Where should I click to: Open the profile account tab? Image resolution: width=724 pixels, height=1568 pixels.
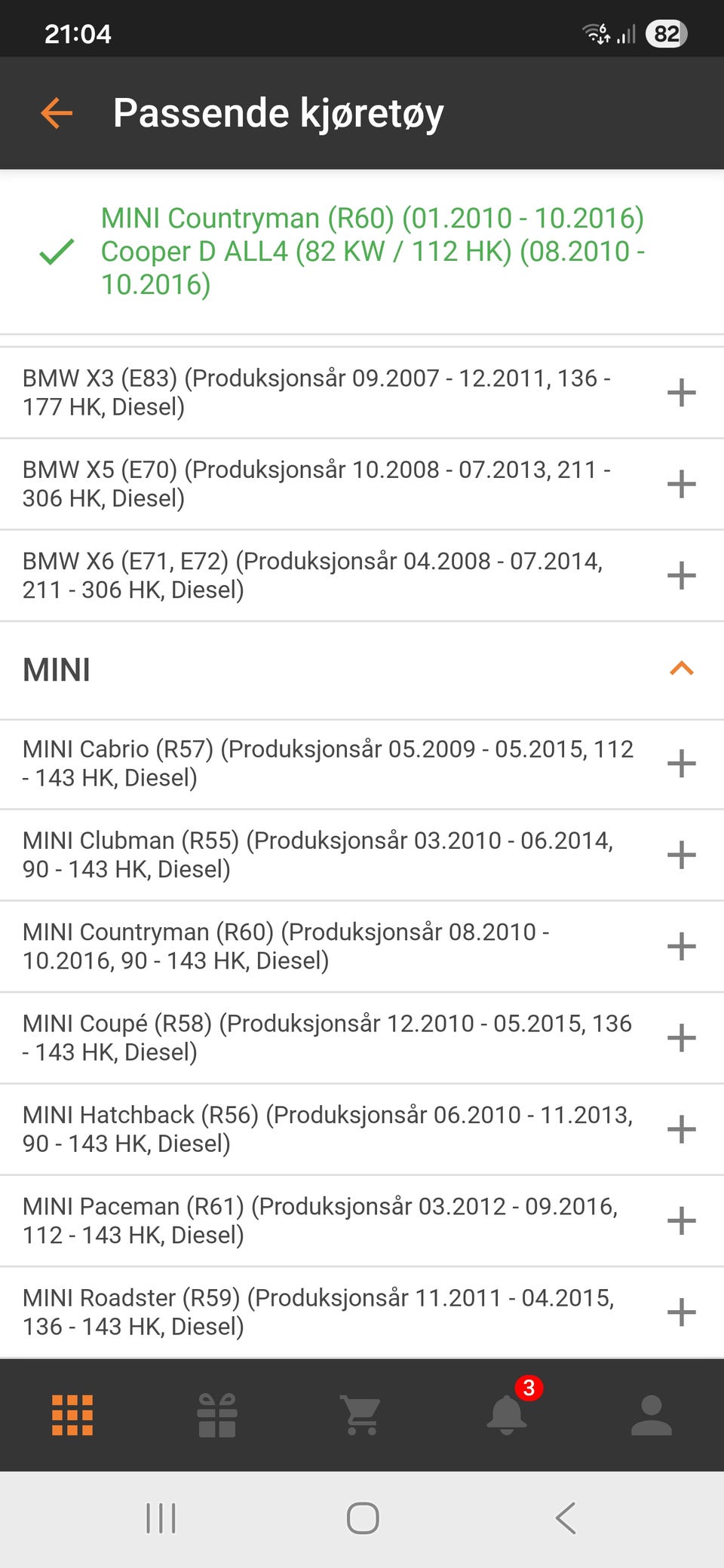click(x=651, y=1415)
